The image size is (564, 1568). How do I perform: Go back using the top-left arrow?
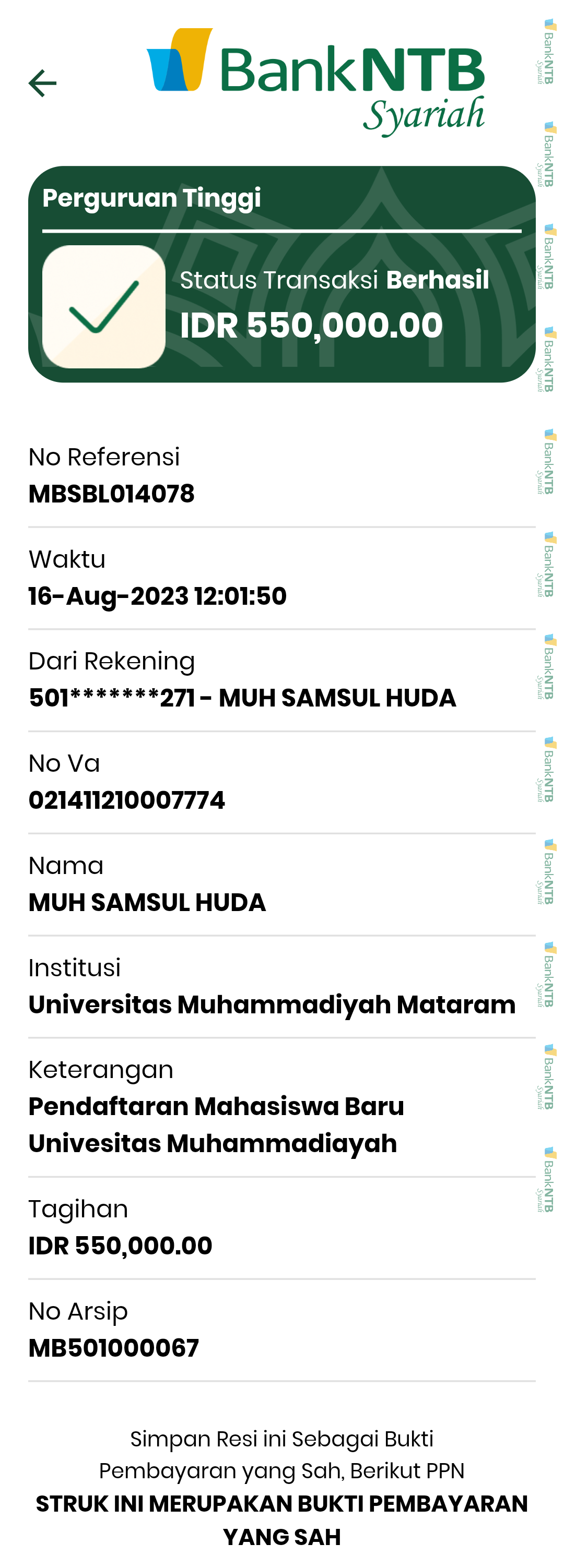(x=43, y=83)
